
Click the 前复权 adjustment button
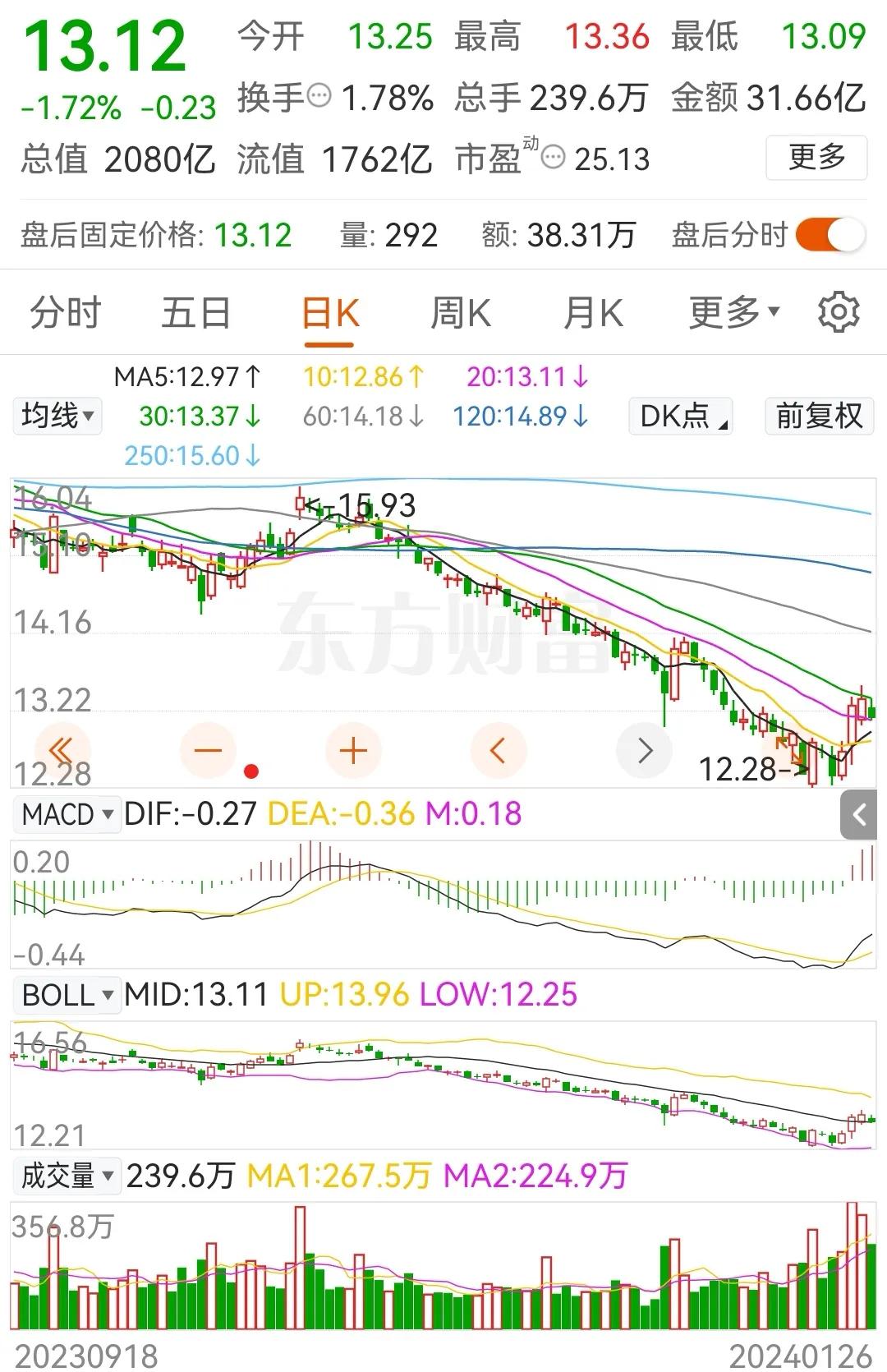point(818,417)
